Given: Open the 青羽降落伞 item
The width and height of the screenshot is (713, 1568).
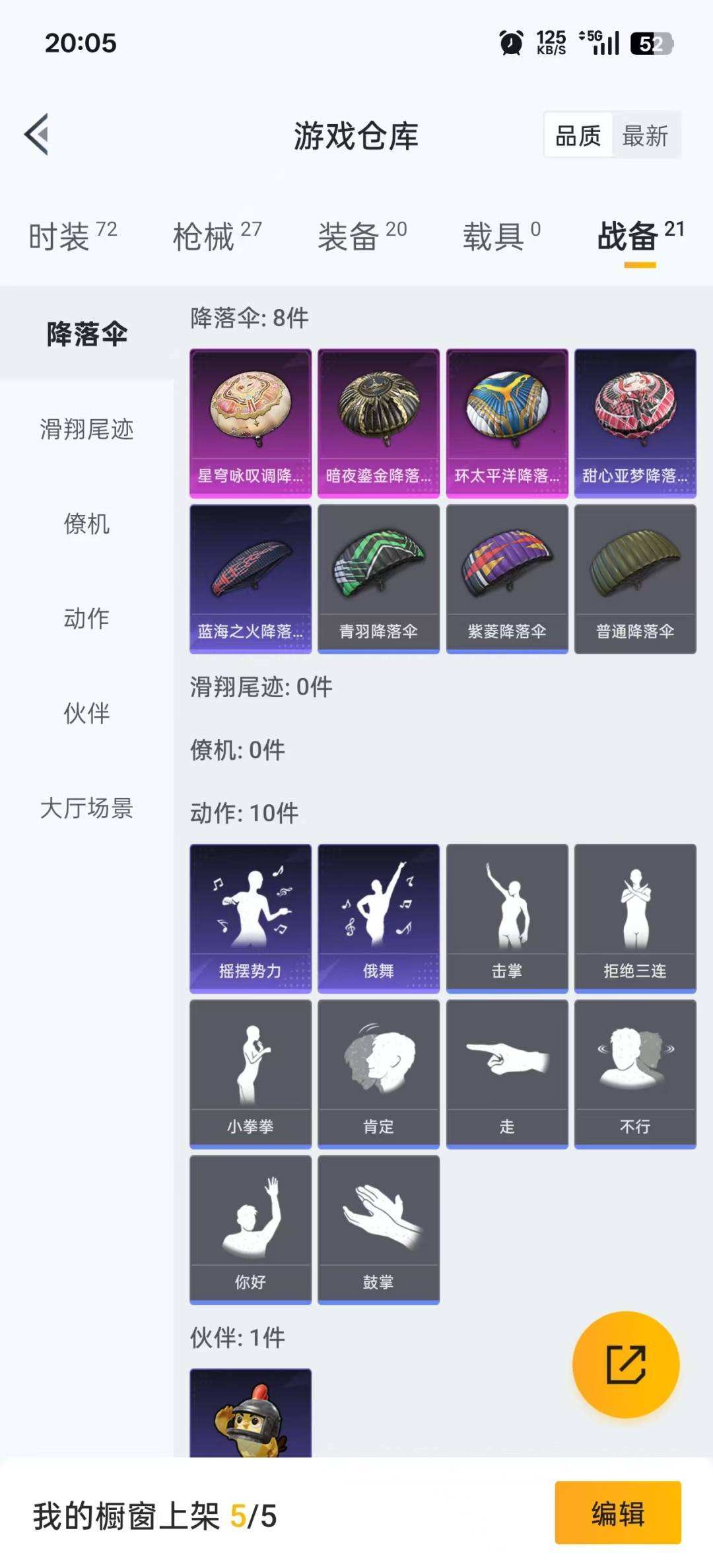Looking at the screenshot, I should click(378, 579).
